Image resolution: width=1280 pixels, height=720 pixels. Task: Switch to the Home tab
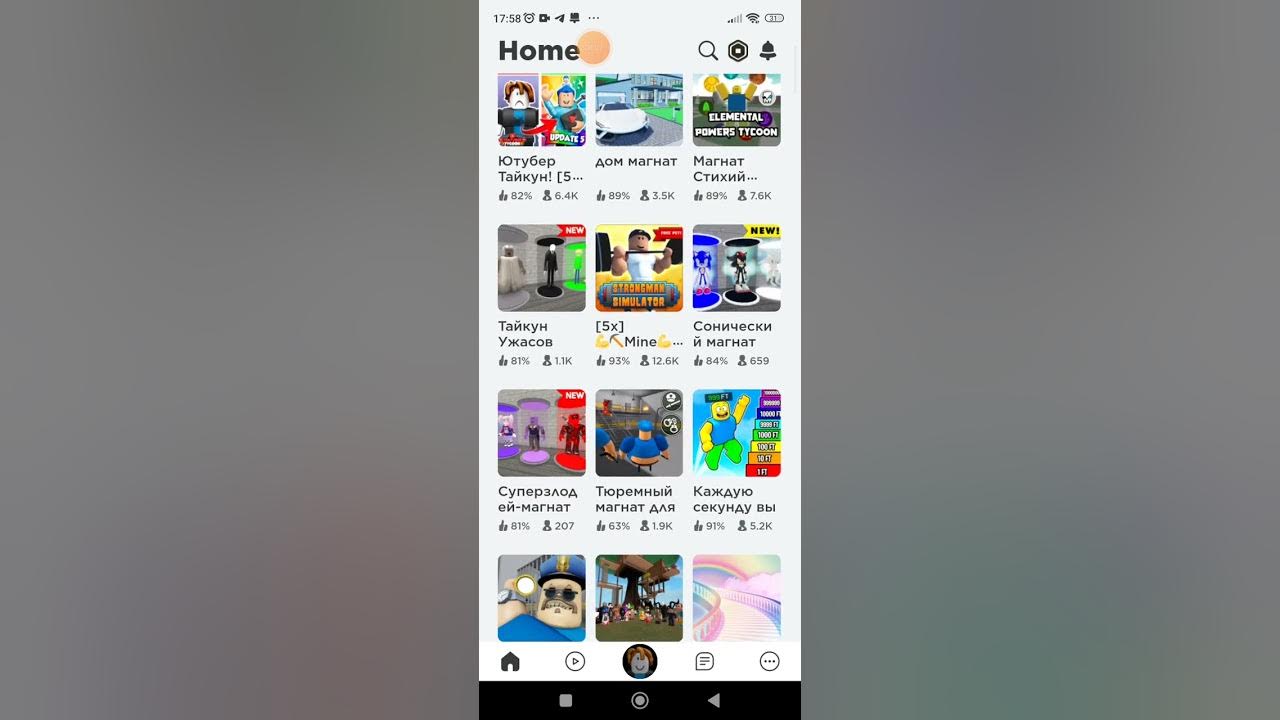[510, 662]
